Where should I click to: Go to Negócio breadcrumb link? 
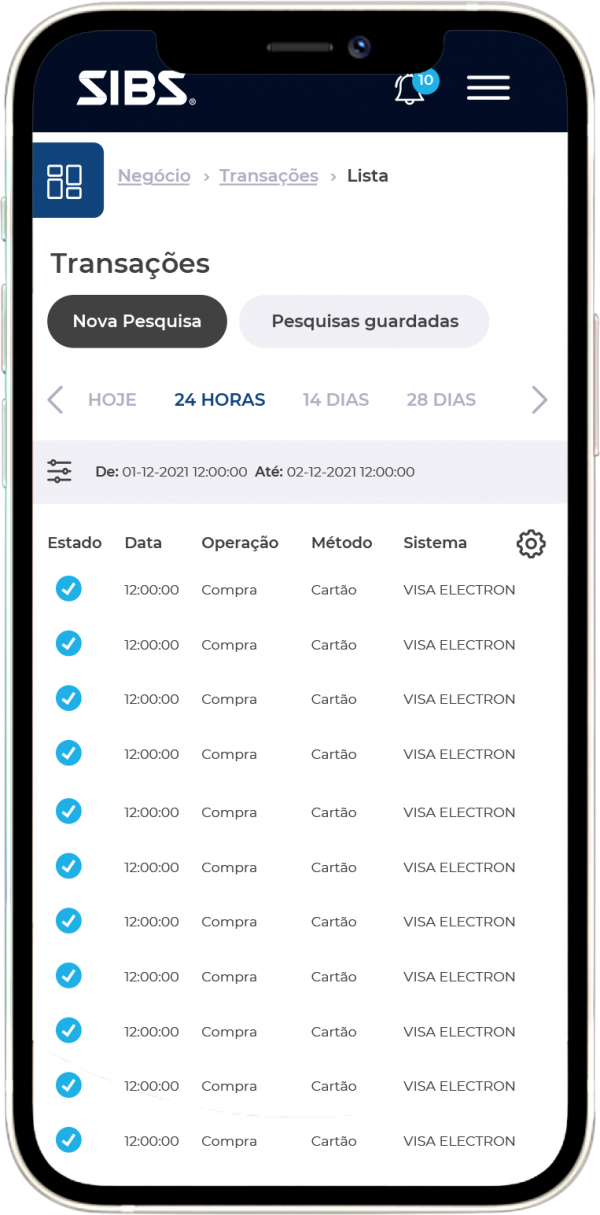pyautogui.click(x=154, y=176)
